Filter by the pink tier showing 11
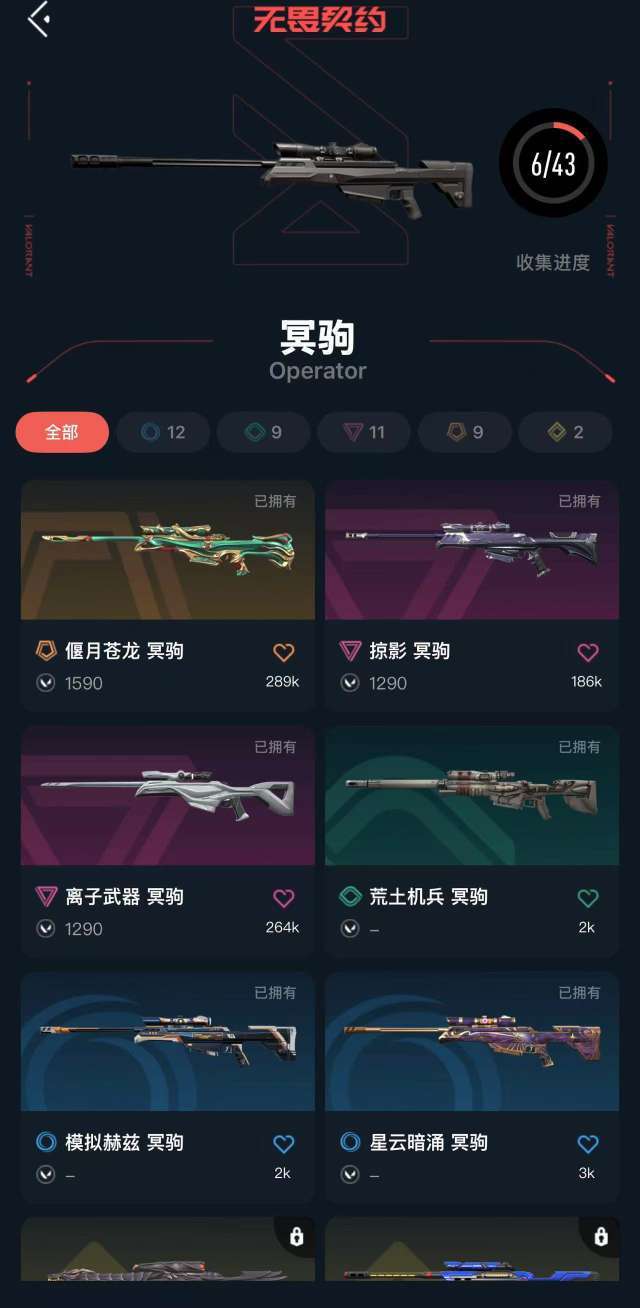640x1308 pixels. 364,432
